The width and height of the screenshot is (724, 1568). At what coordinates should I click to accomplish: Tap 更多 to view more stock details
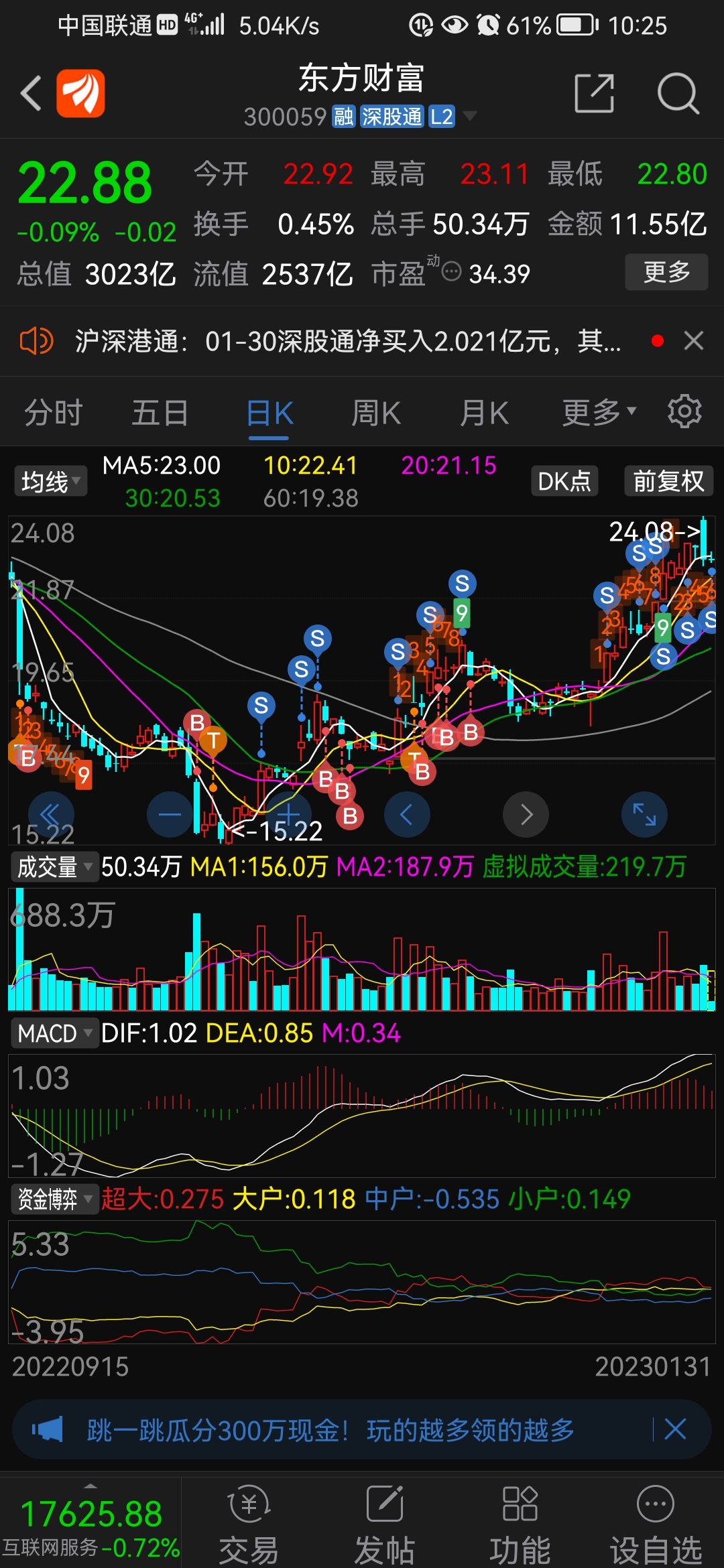coord(667,273)
